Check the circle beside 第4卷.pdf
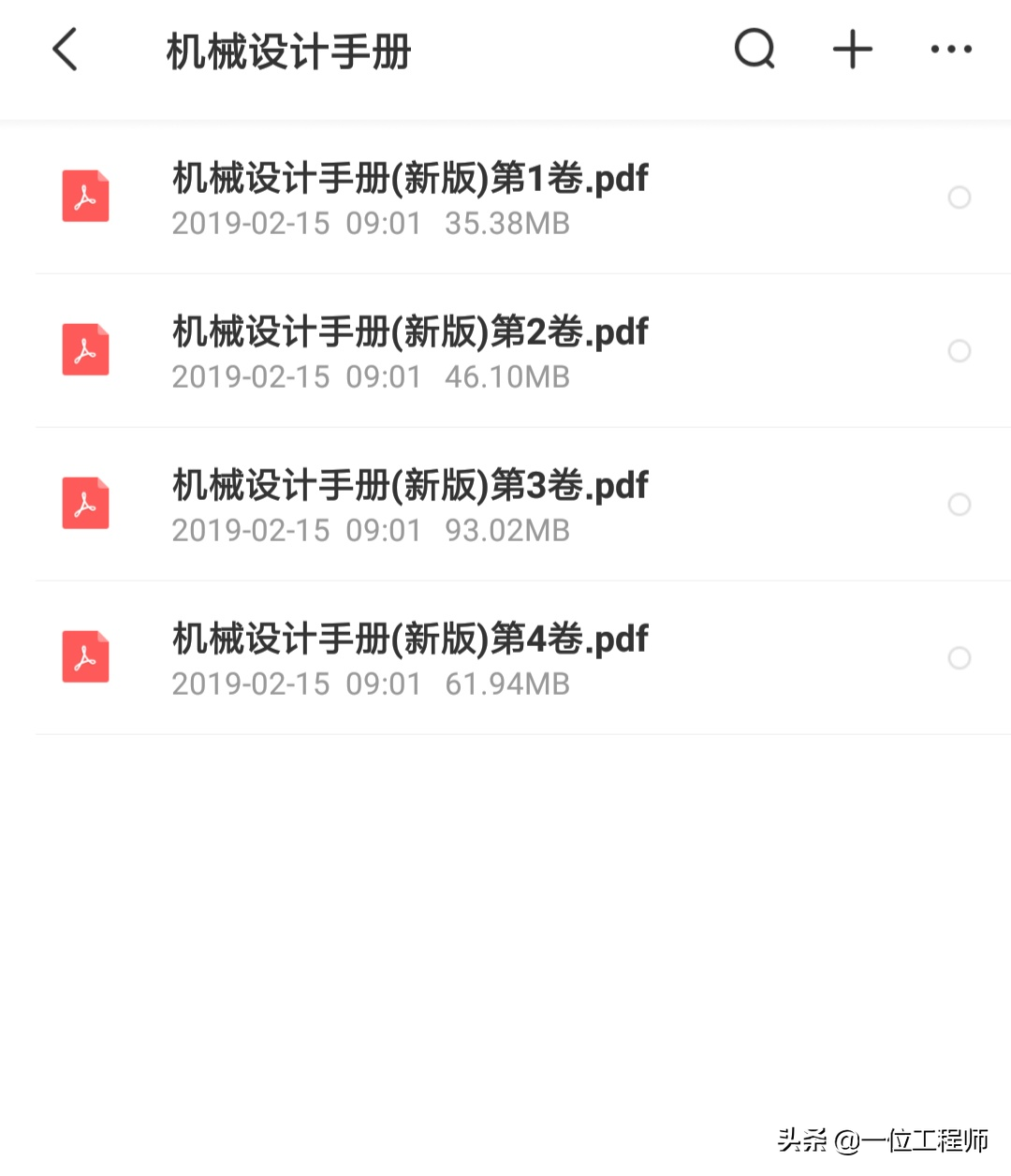Viewport: 1011px width, 1176px height. click(x=960, y=658)
